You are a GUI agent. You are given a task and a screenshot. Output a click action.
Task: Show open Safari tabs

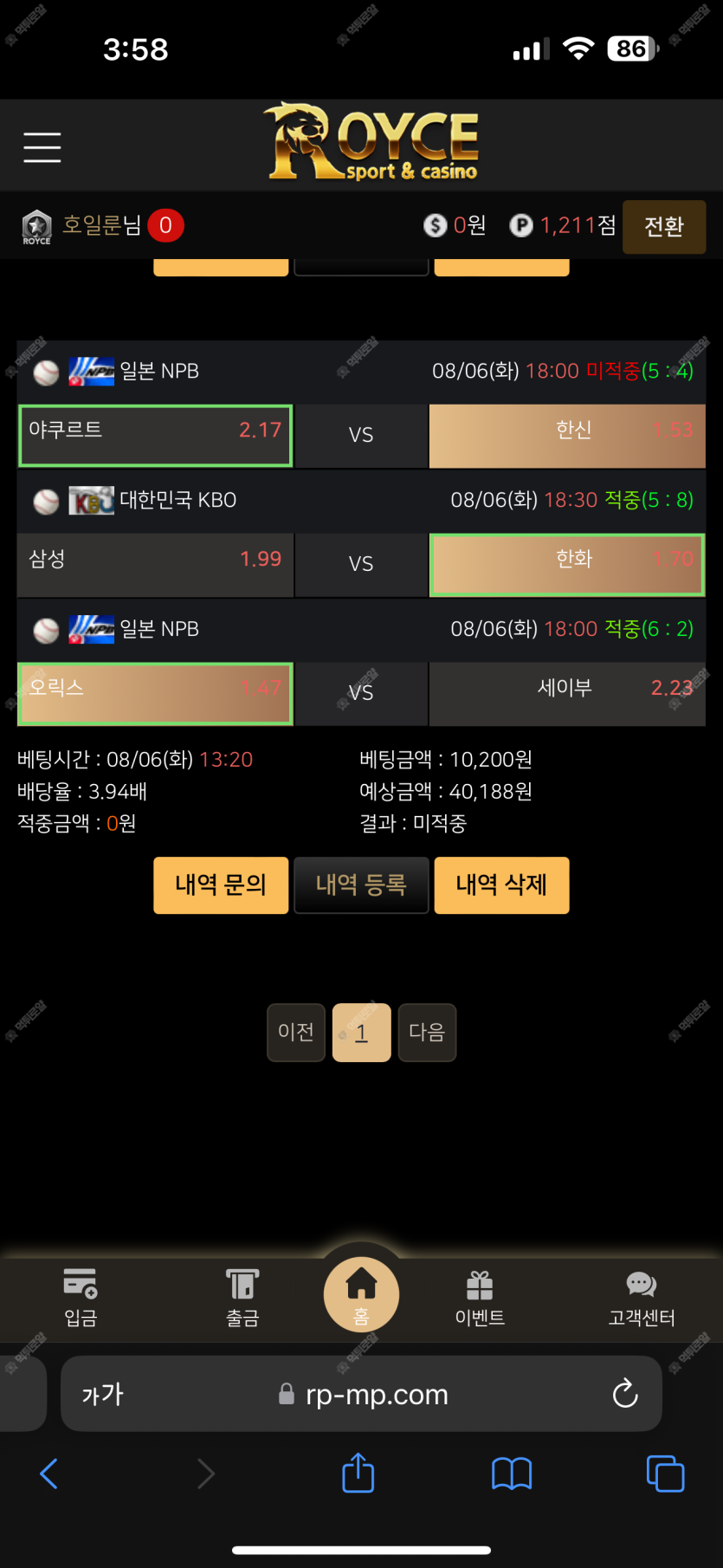[665, 1473]
